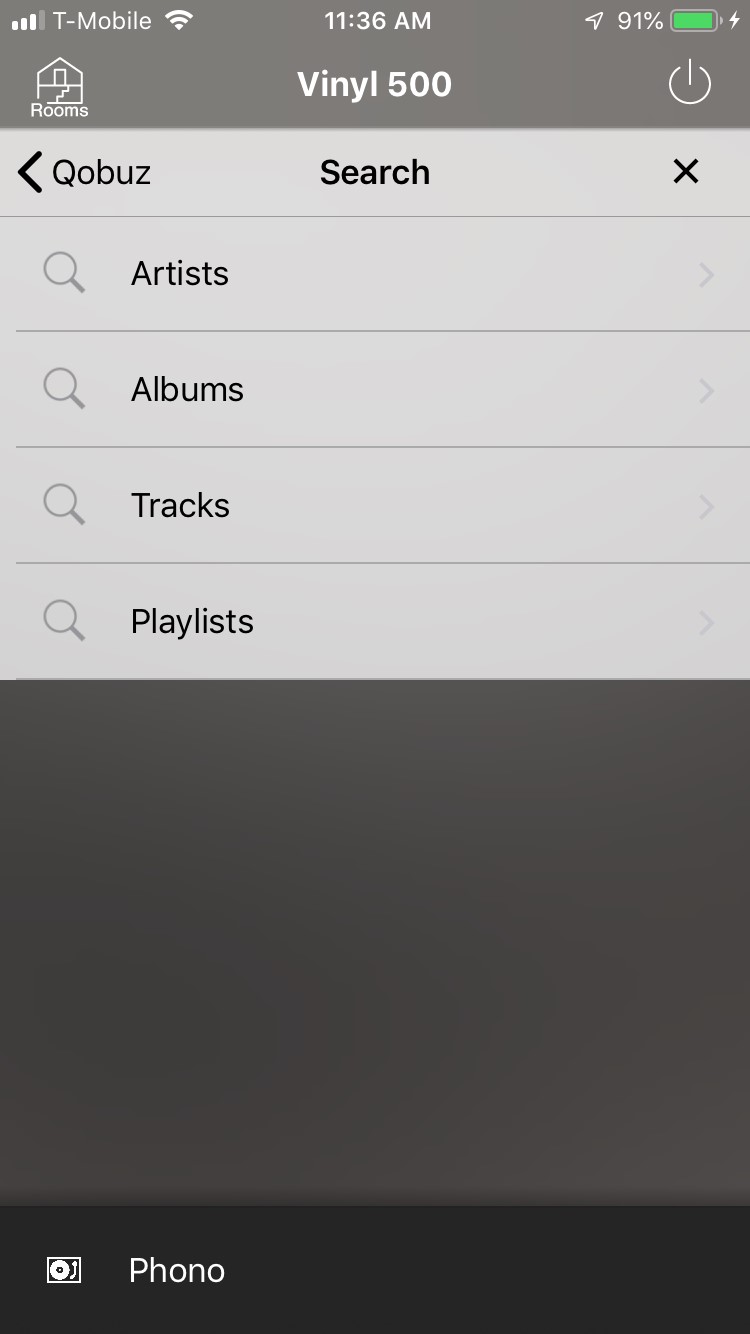Tap the power button icon
Viewport: 750px width, 1334px height.
(x=689, y=84)
